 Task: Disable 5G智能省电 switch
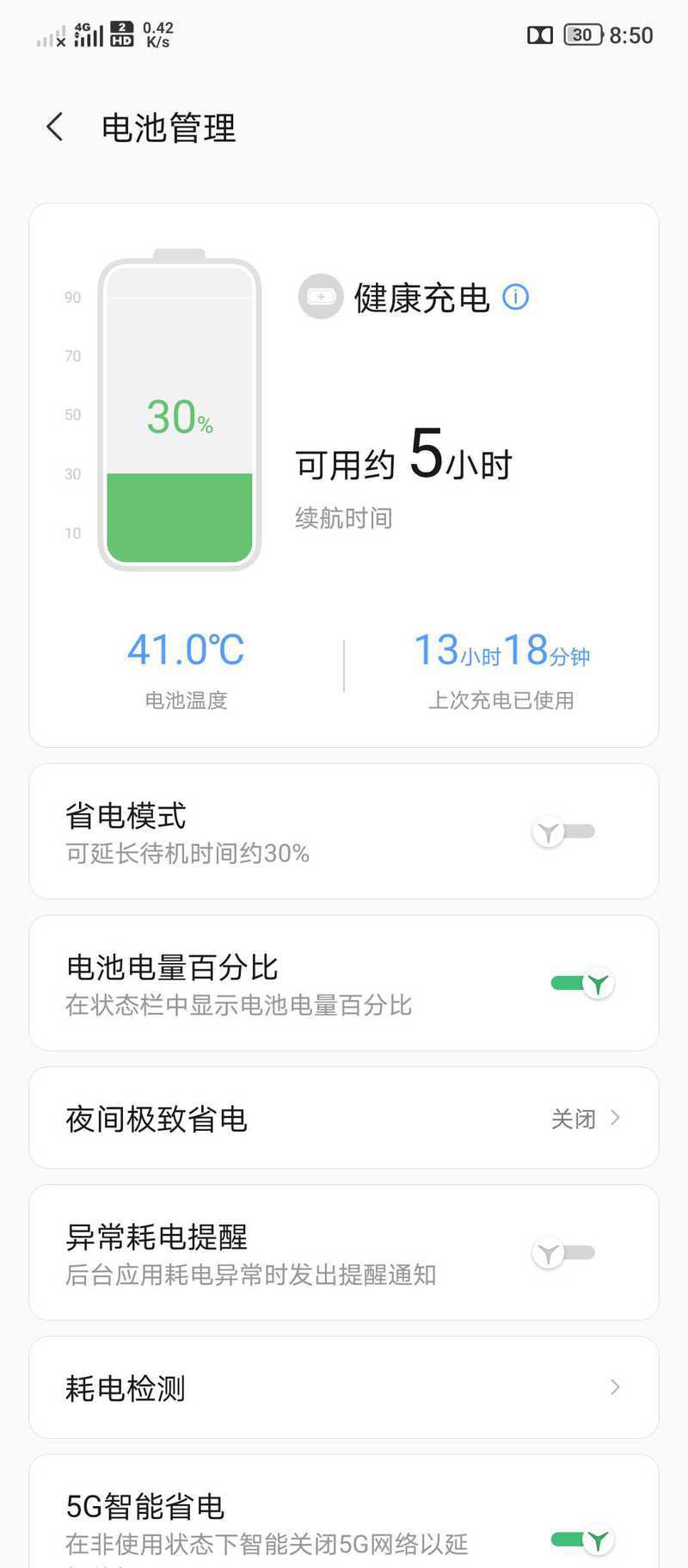[x=582, y=1540]
